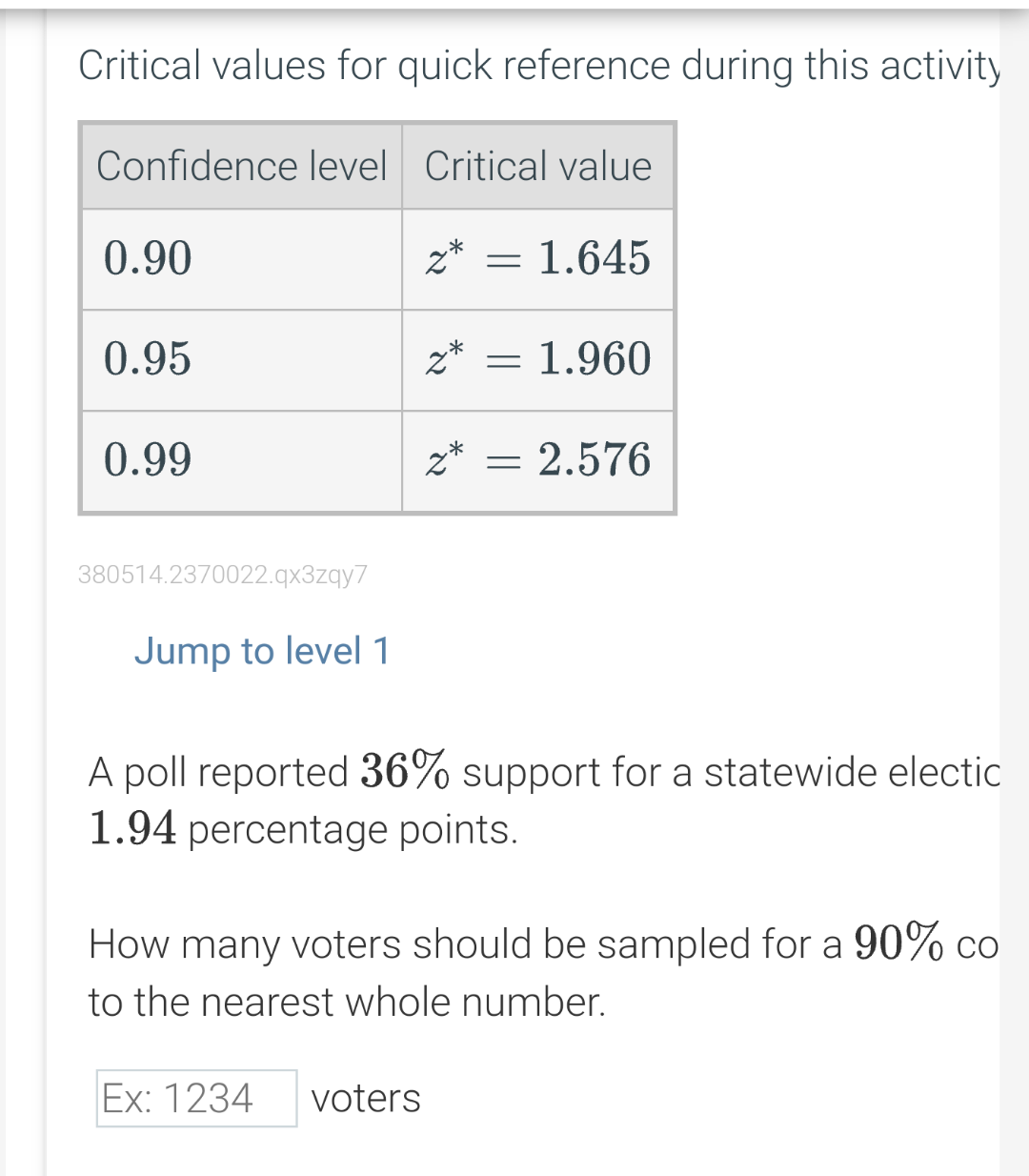Click the z* = 1.960 critical value cell
Screen dimensions: 1029x1176
click(539, 360)
